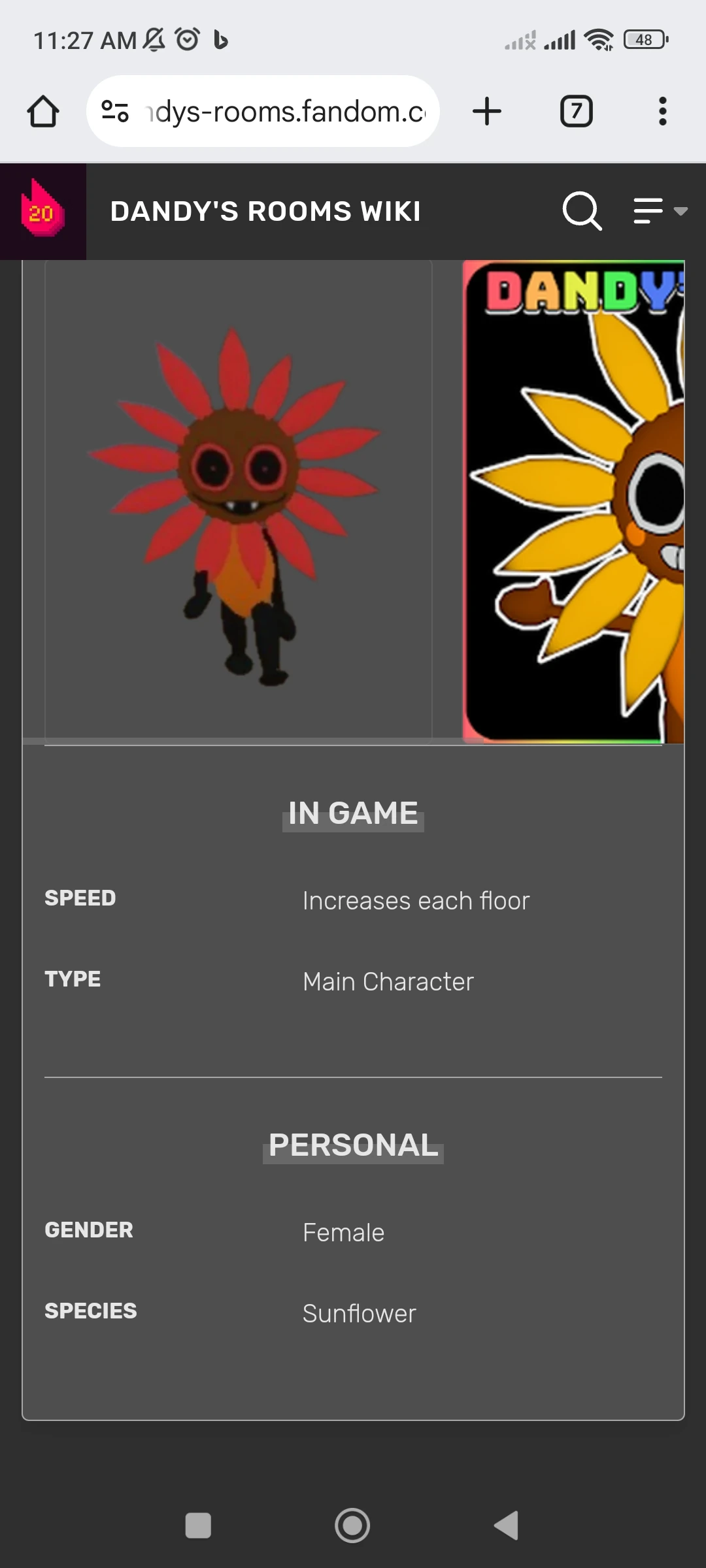
Task: Go back using the system back button
Action: point(507,1526)
